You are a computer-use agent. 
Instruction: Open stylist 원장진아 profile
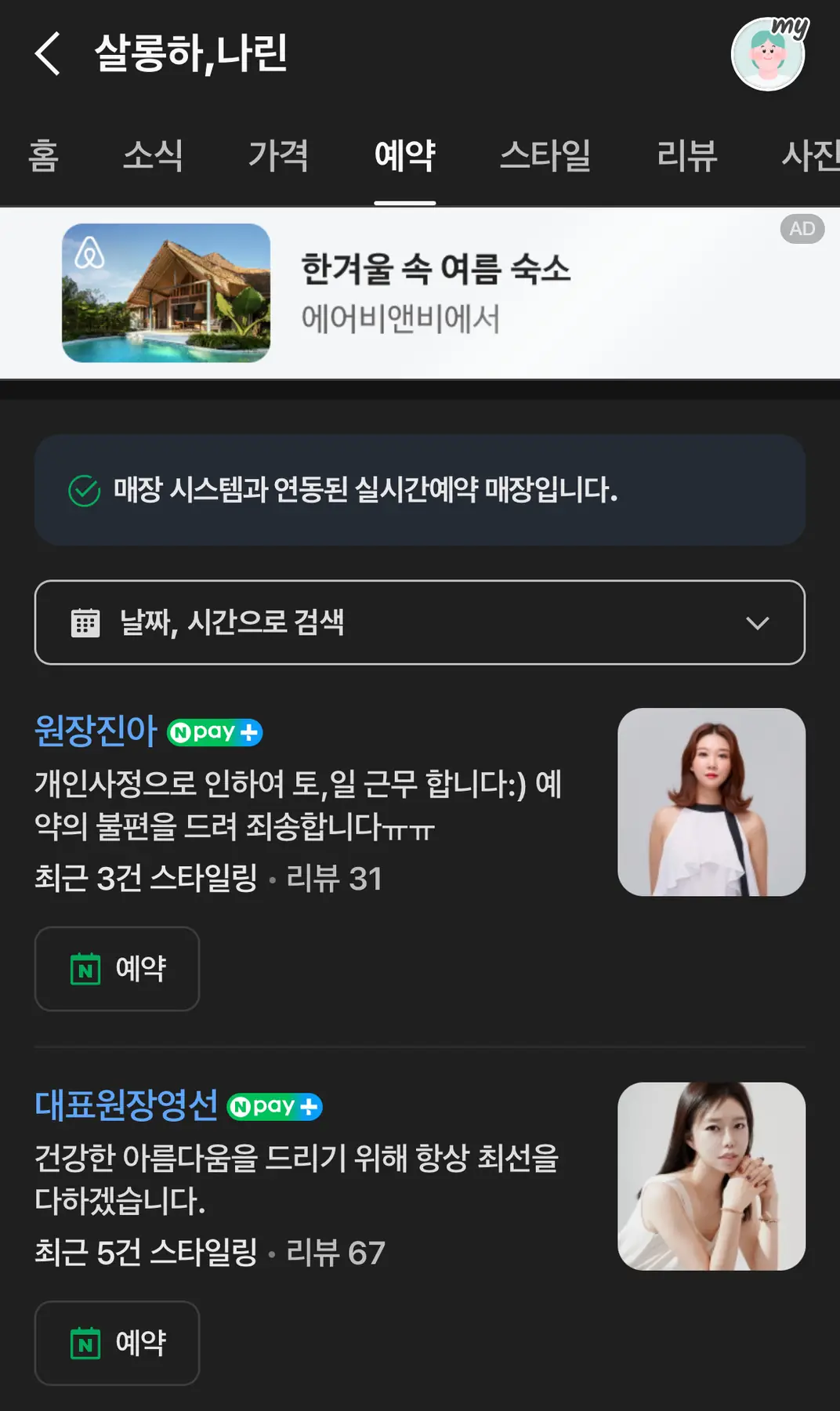click(96, 731)
